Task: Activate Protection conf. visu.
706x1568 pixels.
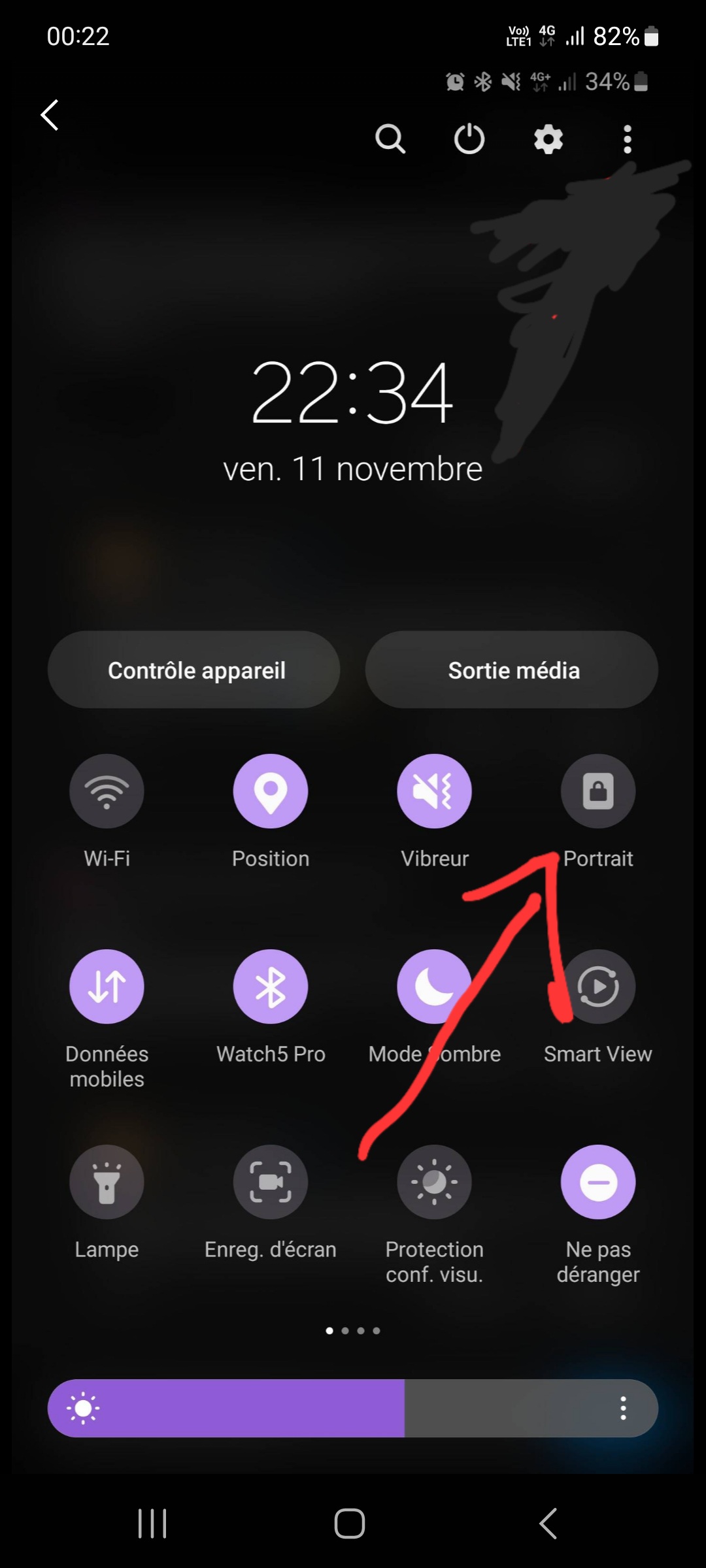Action: (x=434, y=1181)
